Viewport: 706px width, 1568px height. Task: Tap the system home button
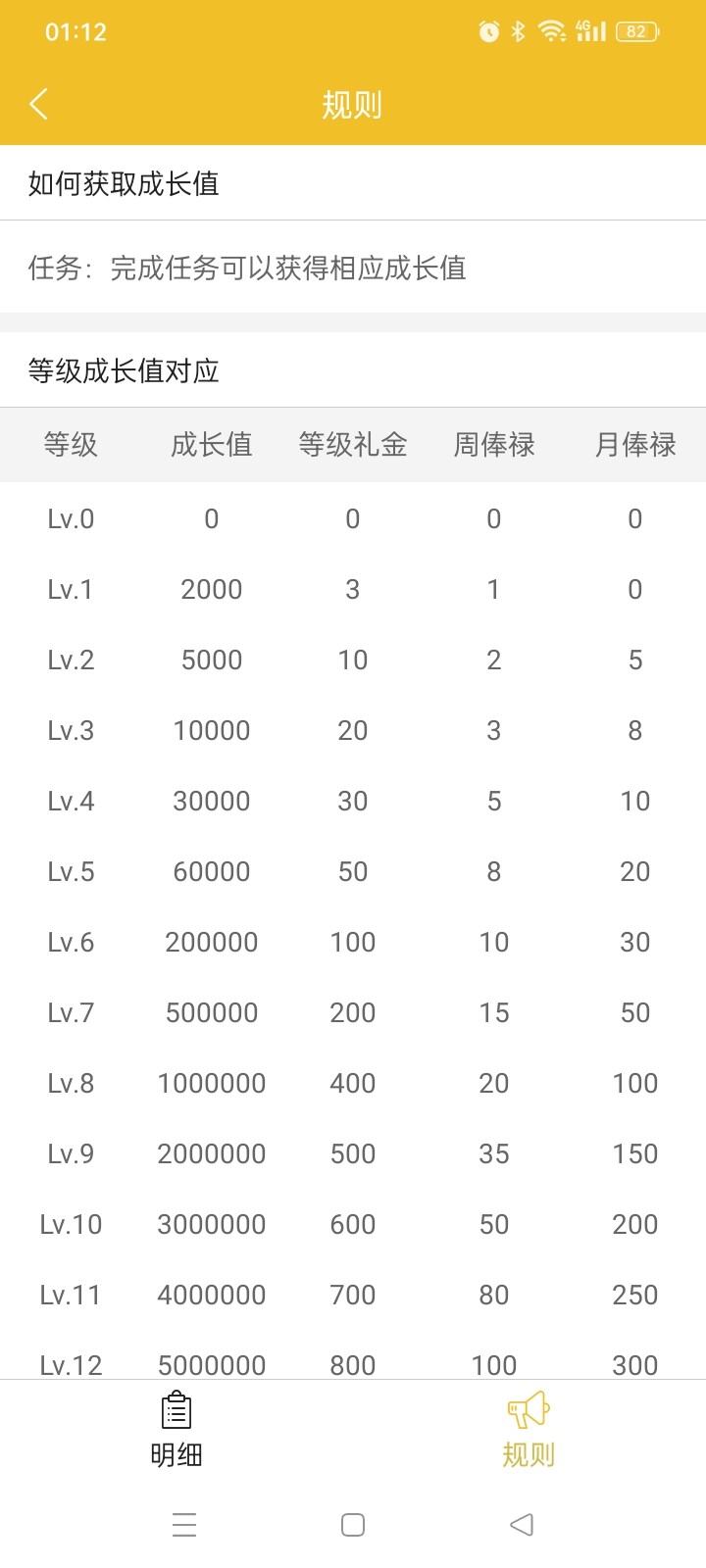[x=353, y=1525]
